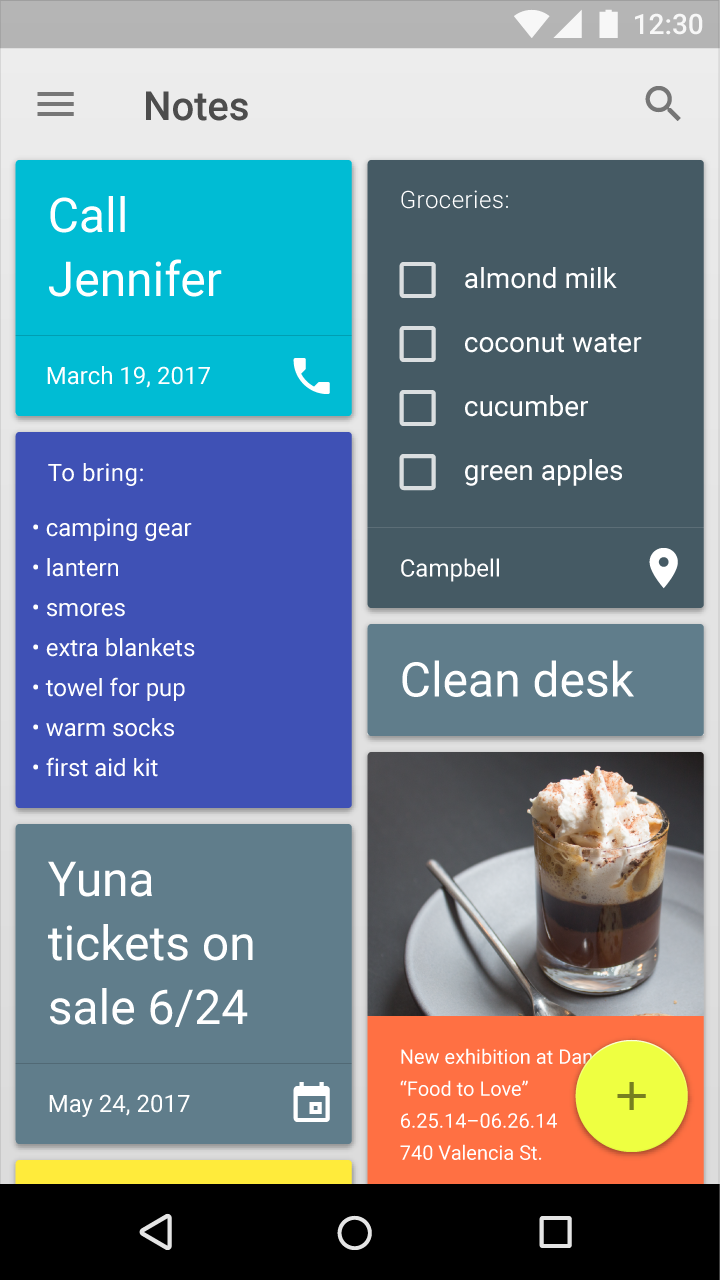
Task: Open the To bring list note
Action: [x=184, y=620]
